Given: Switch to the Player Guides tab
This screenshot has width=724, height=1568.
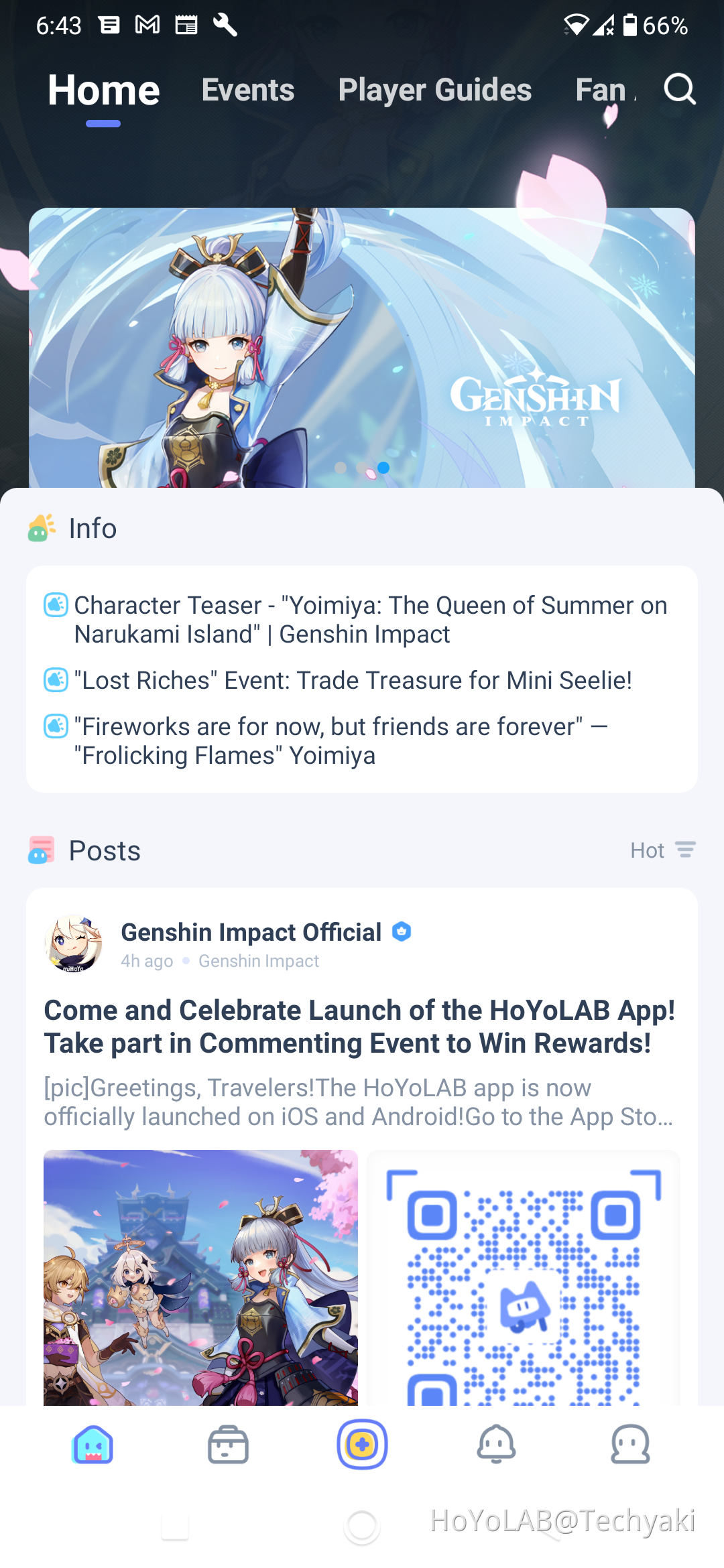Looking at the screenshot, I should 434,90.
